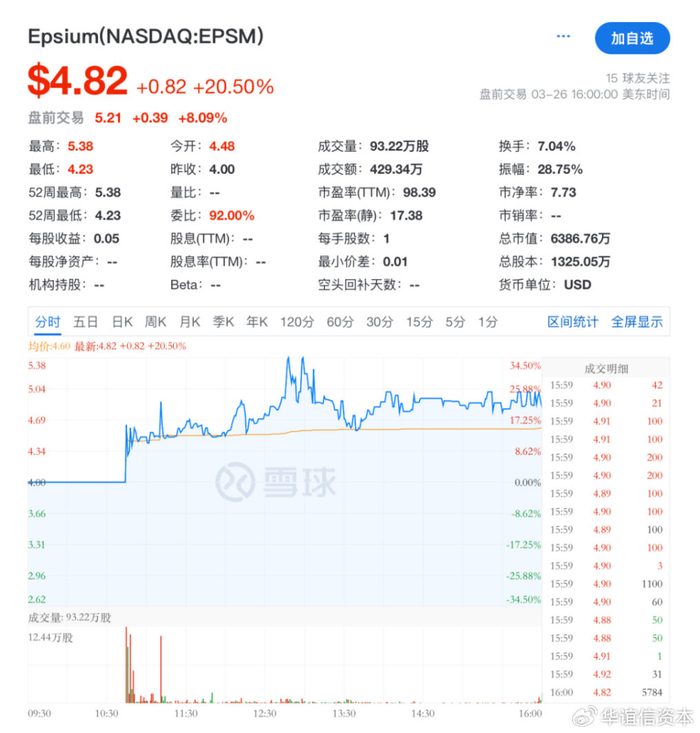This screenshot has width=700, height=733.
Task: Open the three-dot more options menu
Action: tap(564, 37)
